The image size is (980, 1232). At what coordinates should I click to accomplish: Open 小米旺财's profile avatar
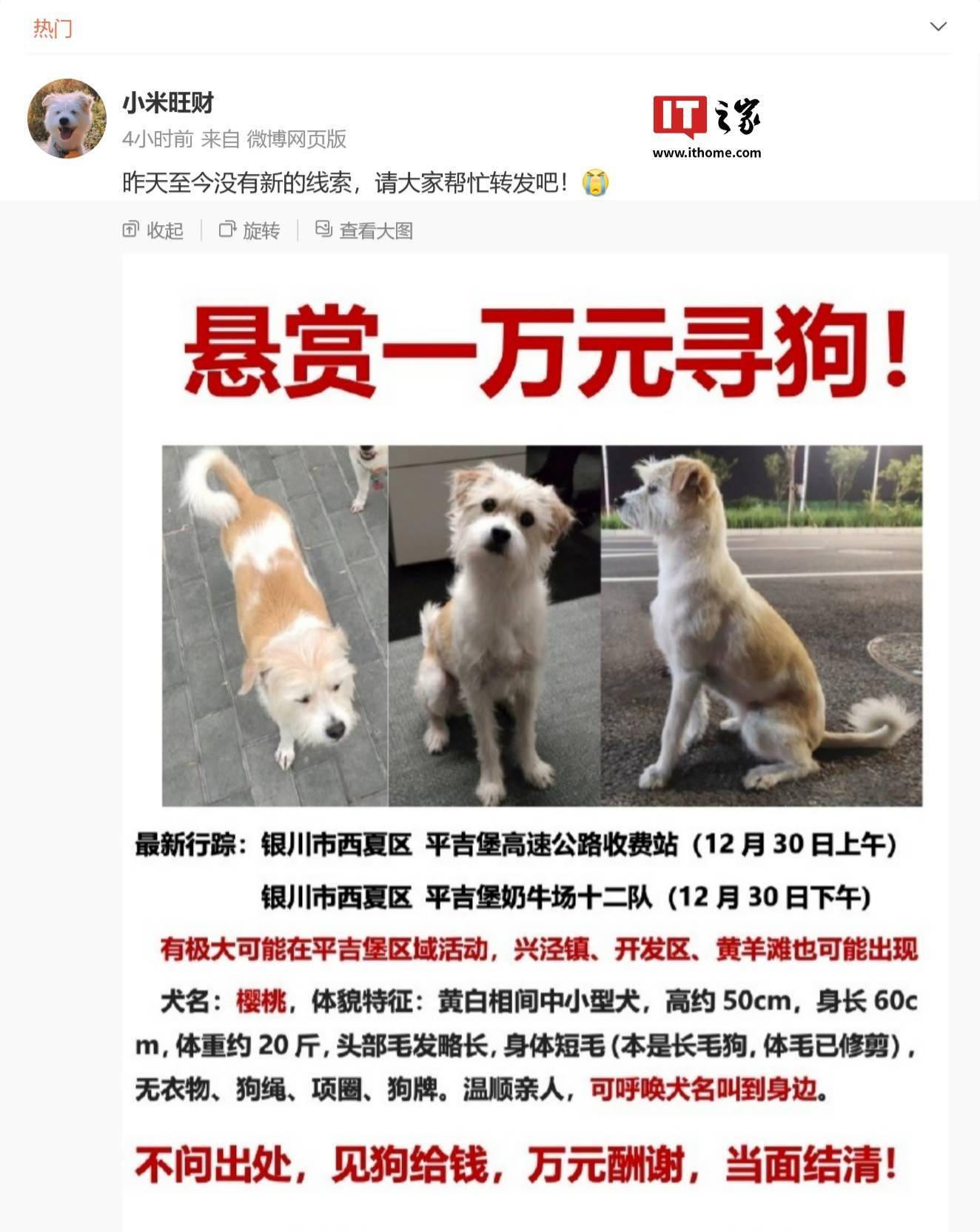(67, 118)
